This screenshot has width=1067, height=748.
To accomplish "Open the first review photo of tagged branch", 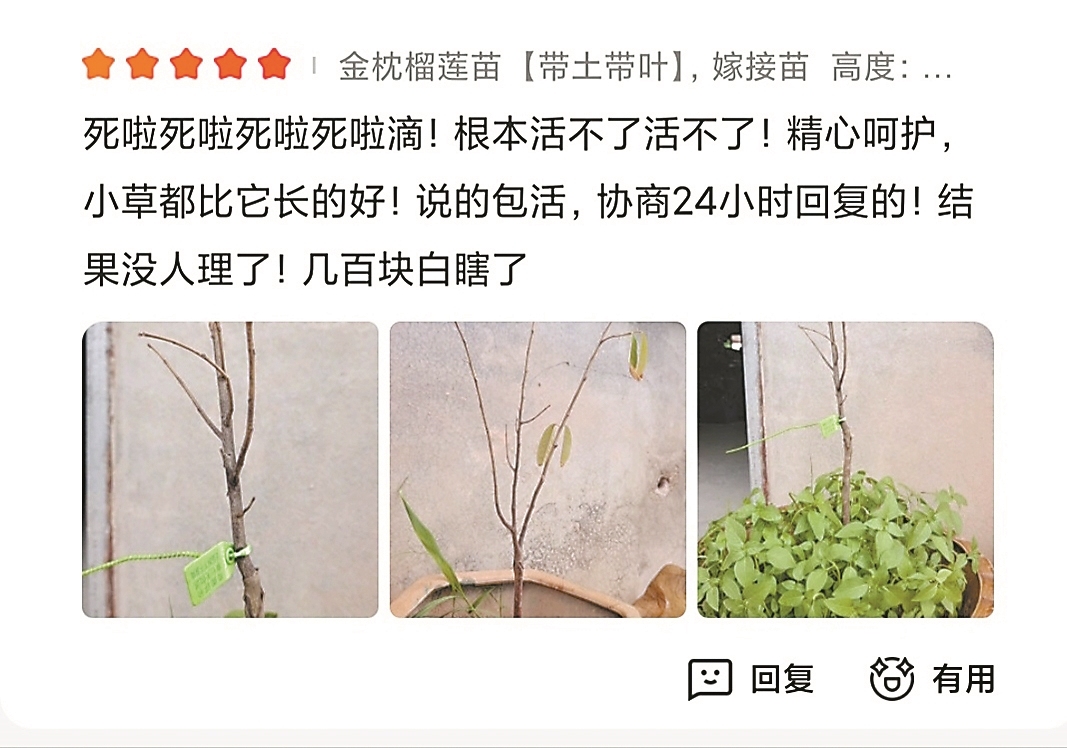I will coord(230,469).
